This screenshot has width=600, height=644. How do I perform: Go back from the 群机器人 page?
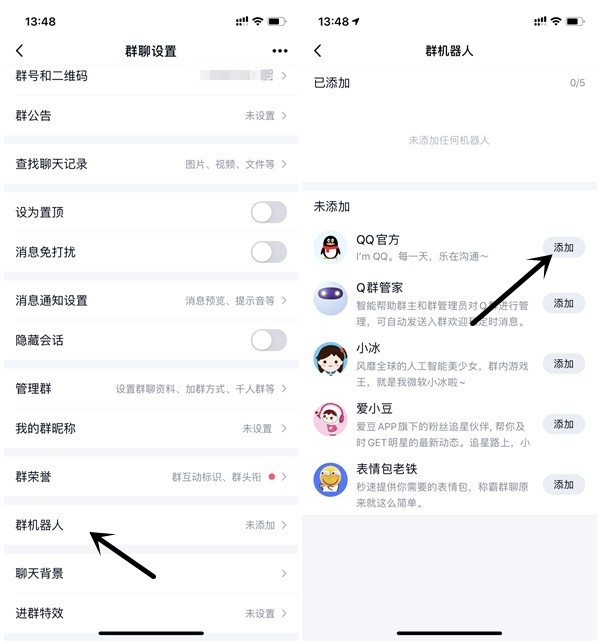(x=318, y=51)
